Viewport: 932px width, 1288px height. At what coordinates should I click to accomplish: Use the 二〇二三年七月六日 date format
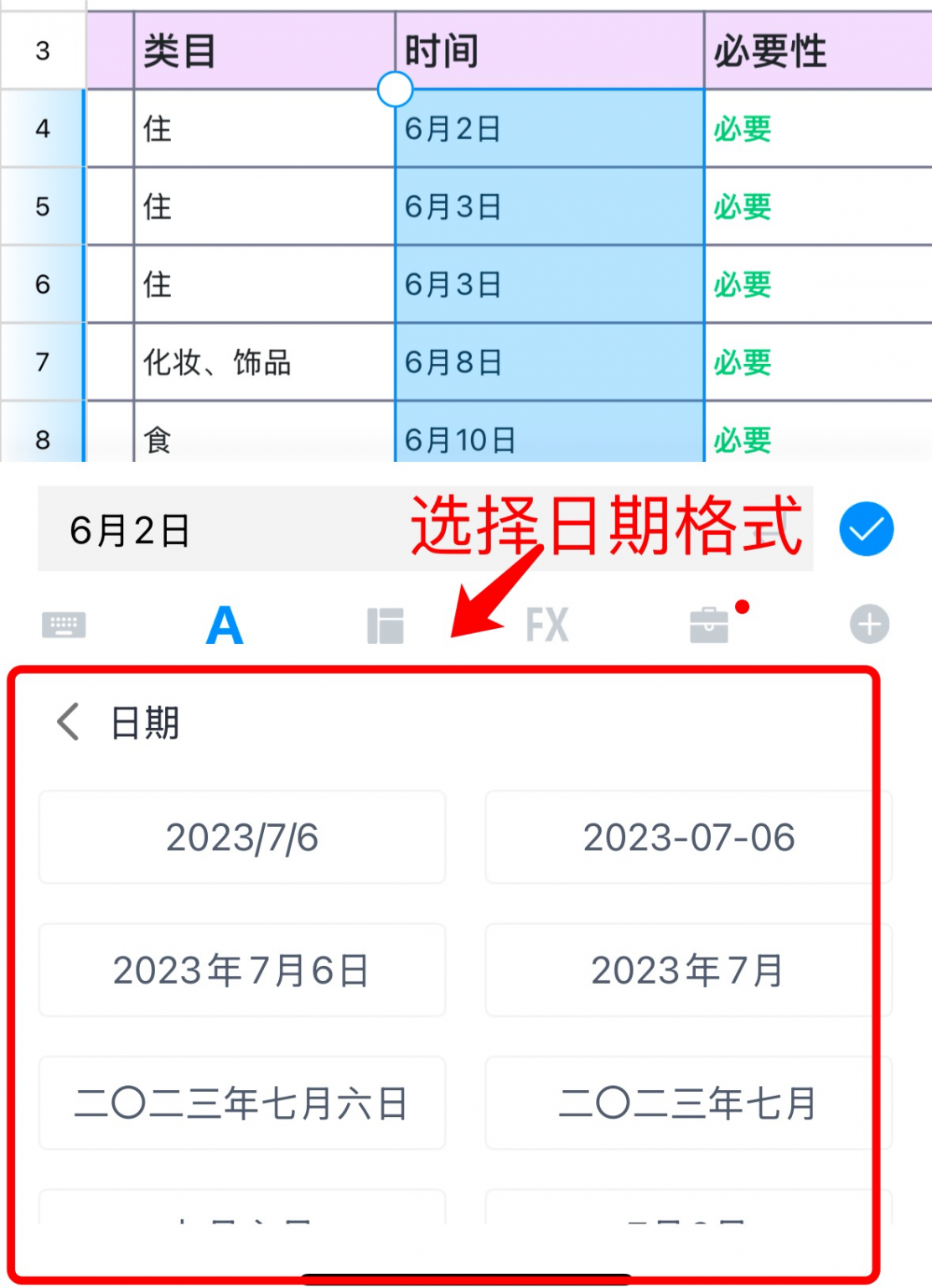[242, 1103]
